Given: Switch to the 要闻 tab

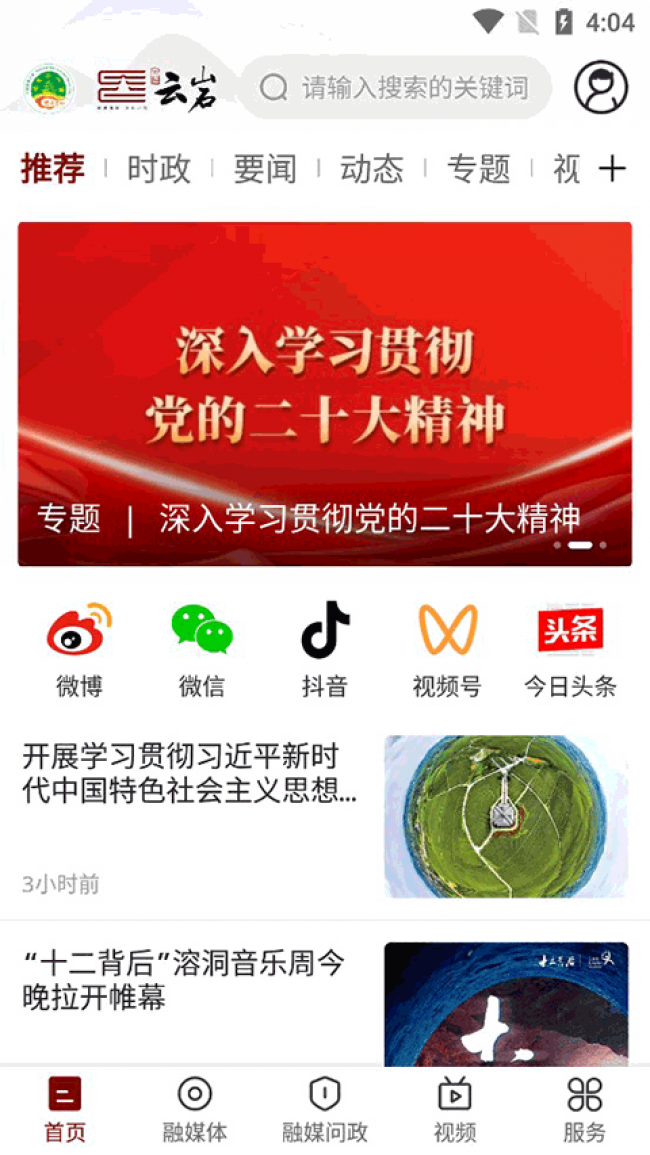Looking at the screenshot, I should click(x=265, y=169).
